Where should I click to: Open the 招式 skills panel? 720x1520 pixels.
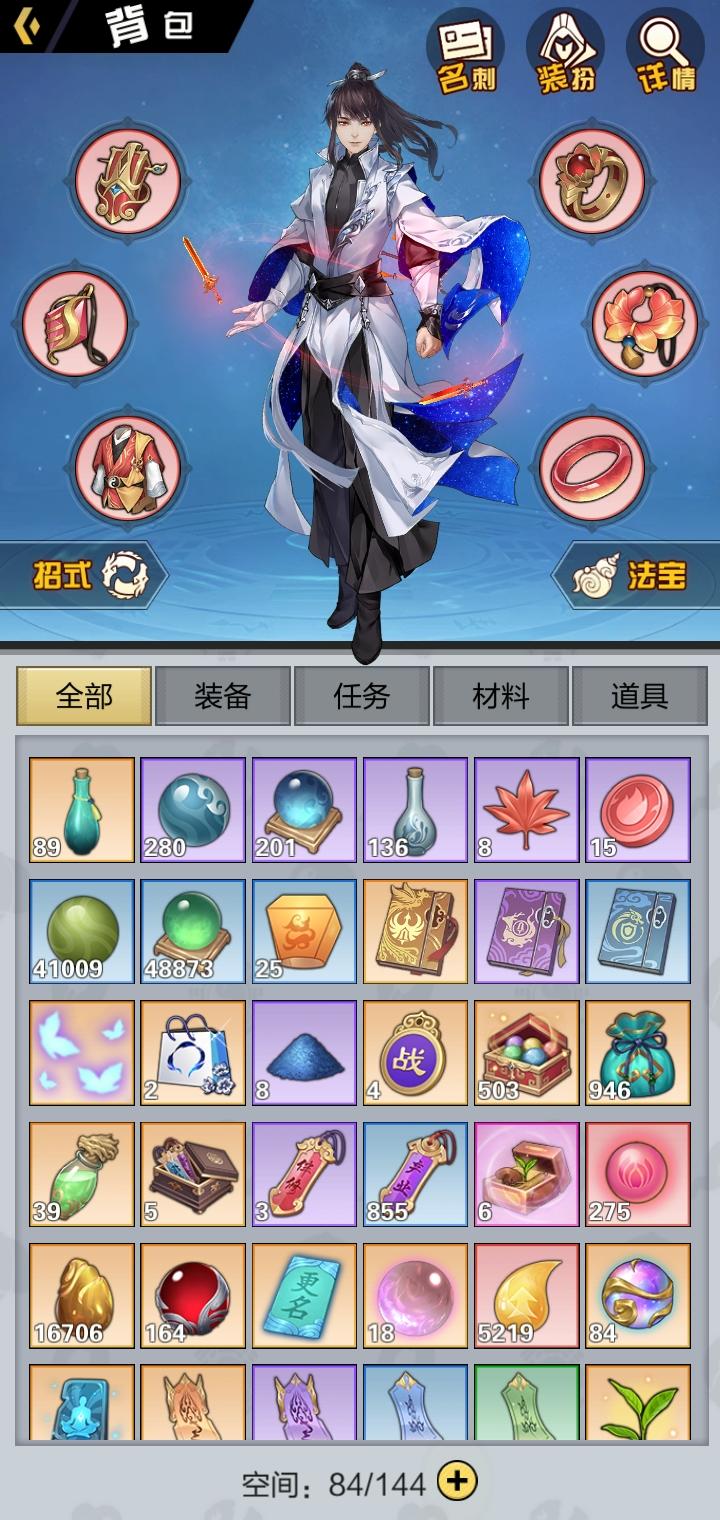(85, 570)
